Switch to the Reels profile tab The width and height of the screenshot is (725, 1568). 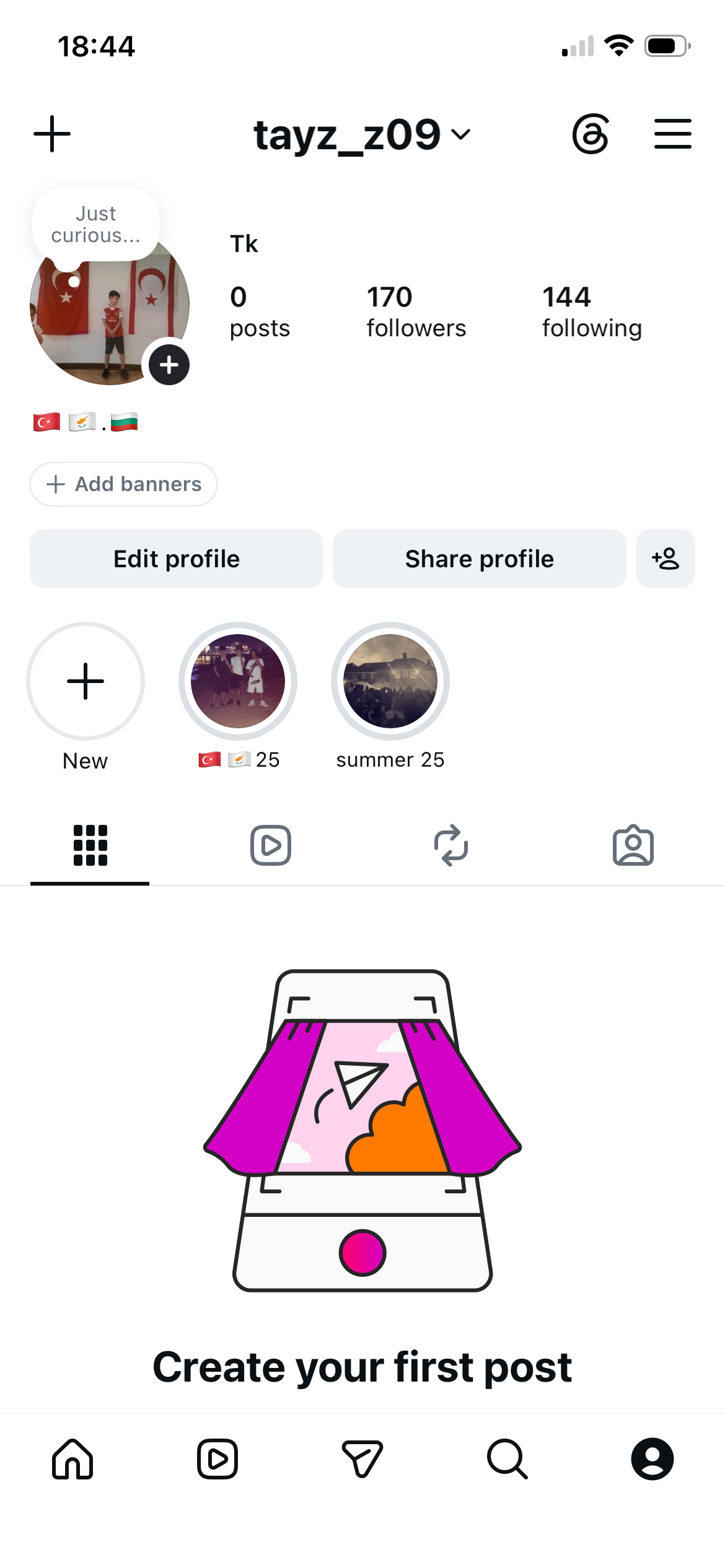coord(271,845)
